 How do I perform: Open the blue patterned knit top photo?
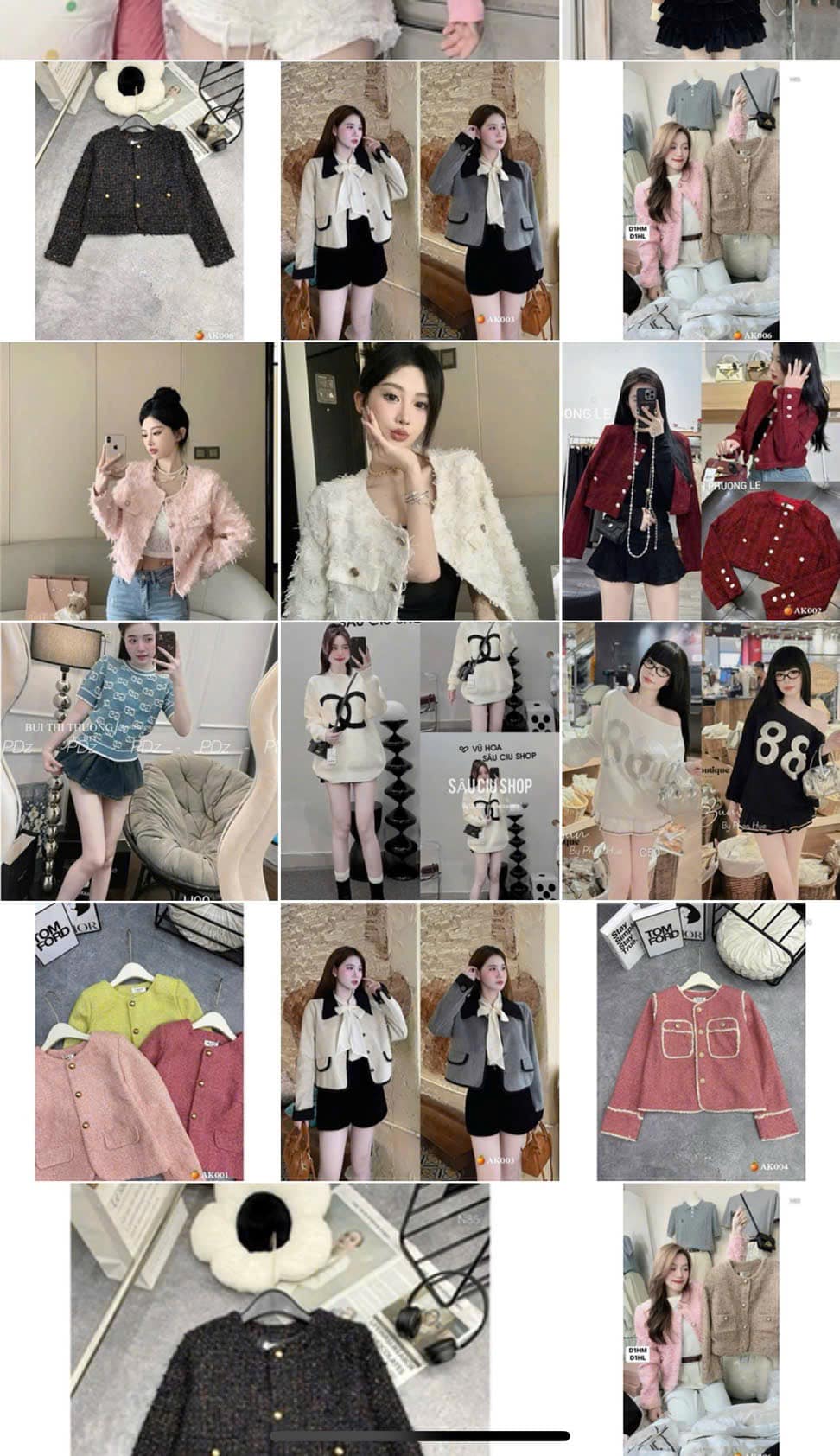pyautogui.click(x=138, y=761)
